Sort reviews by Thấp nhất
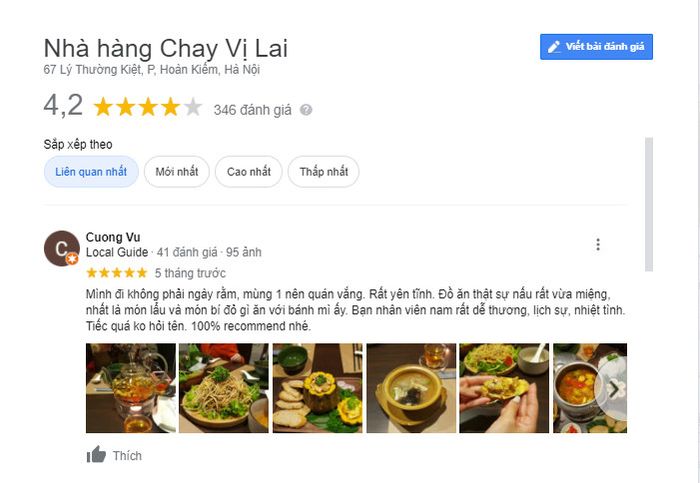The width and height of the screenshot is (700, 483). [x=324, y=172]
